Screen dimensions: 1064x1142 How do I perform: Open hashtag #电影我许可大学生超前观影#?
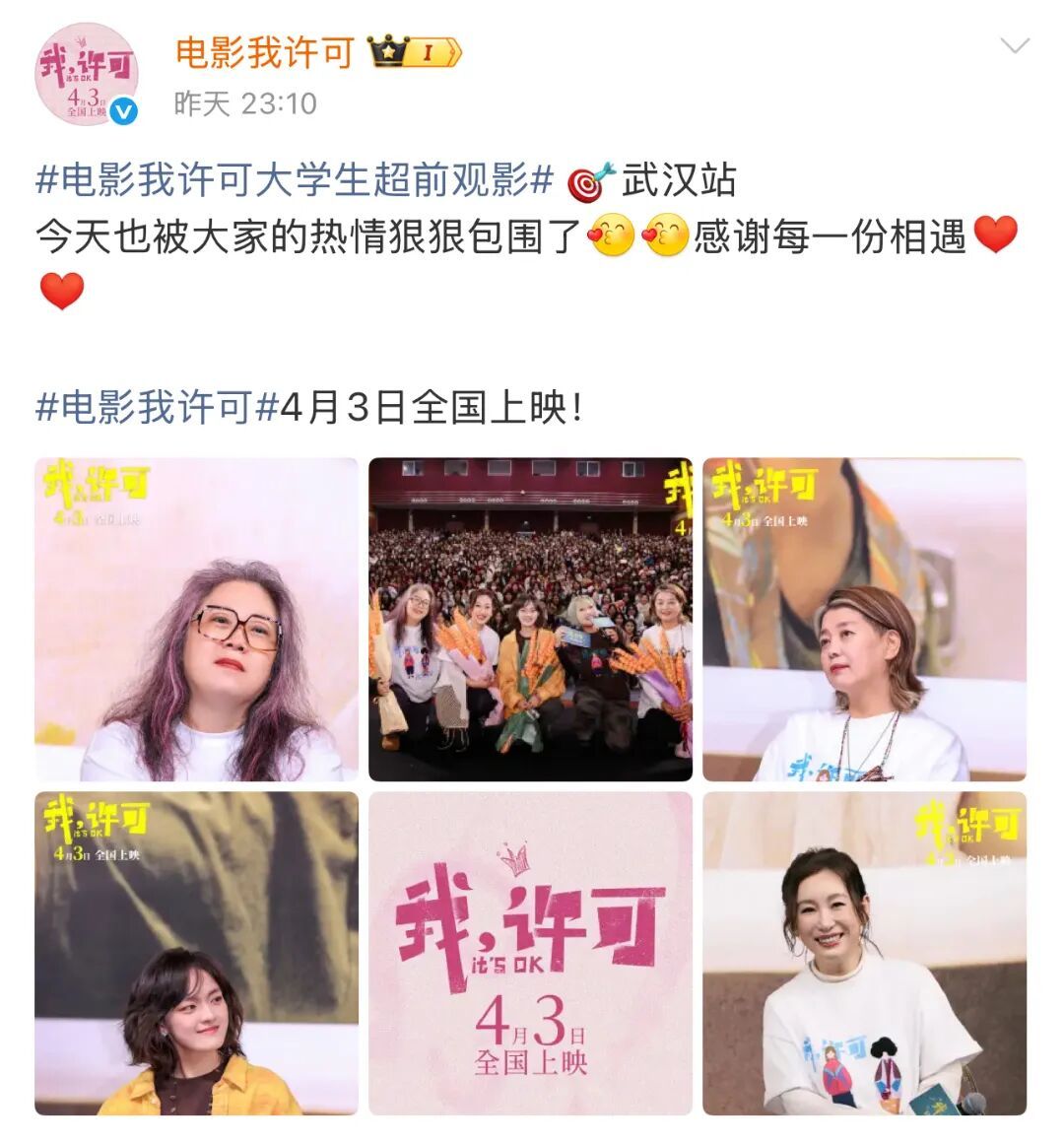point(294,181)
